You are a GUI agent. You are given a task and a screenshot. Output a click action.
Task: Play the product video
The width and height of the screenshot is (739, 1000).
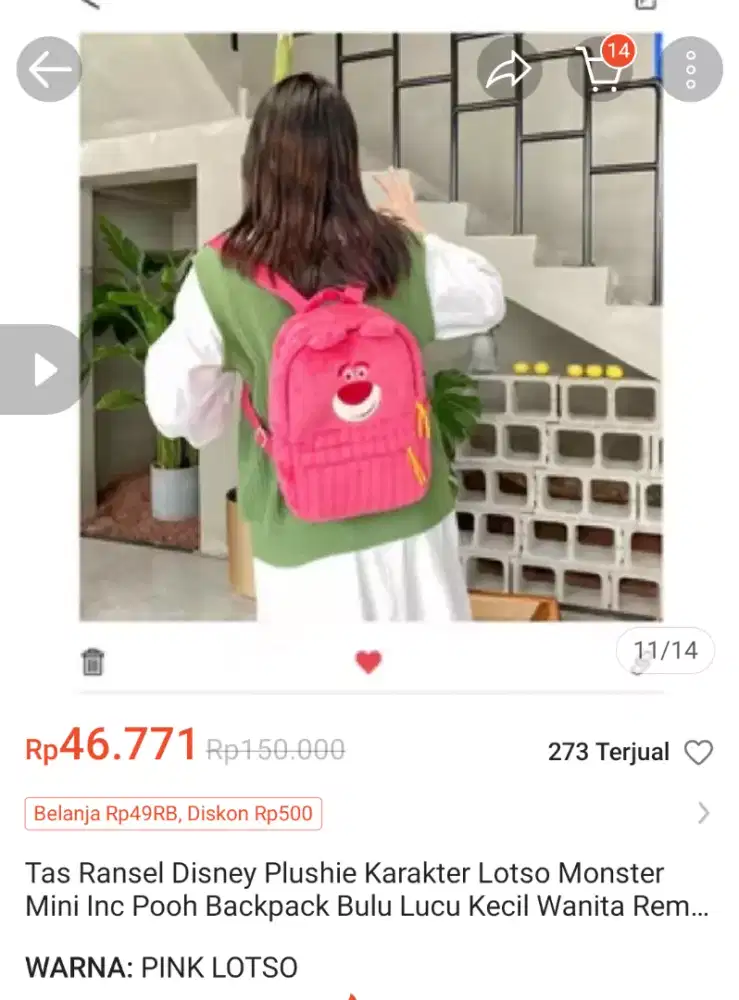tap(42, 369)
